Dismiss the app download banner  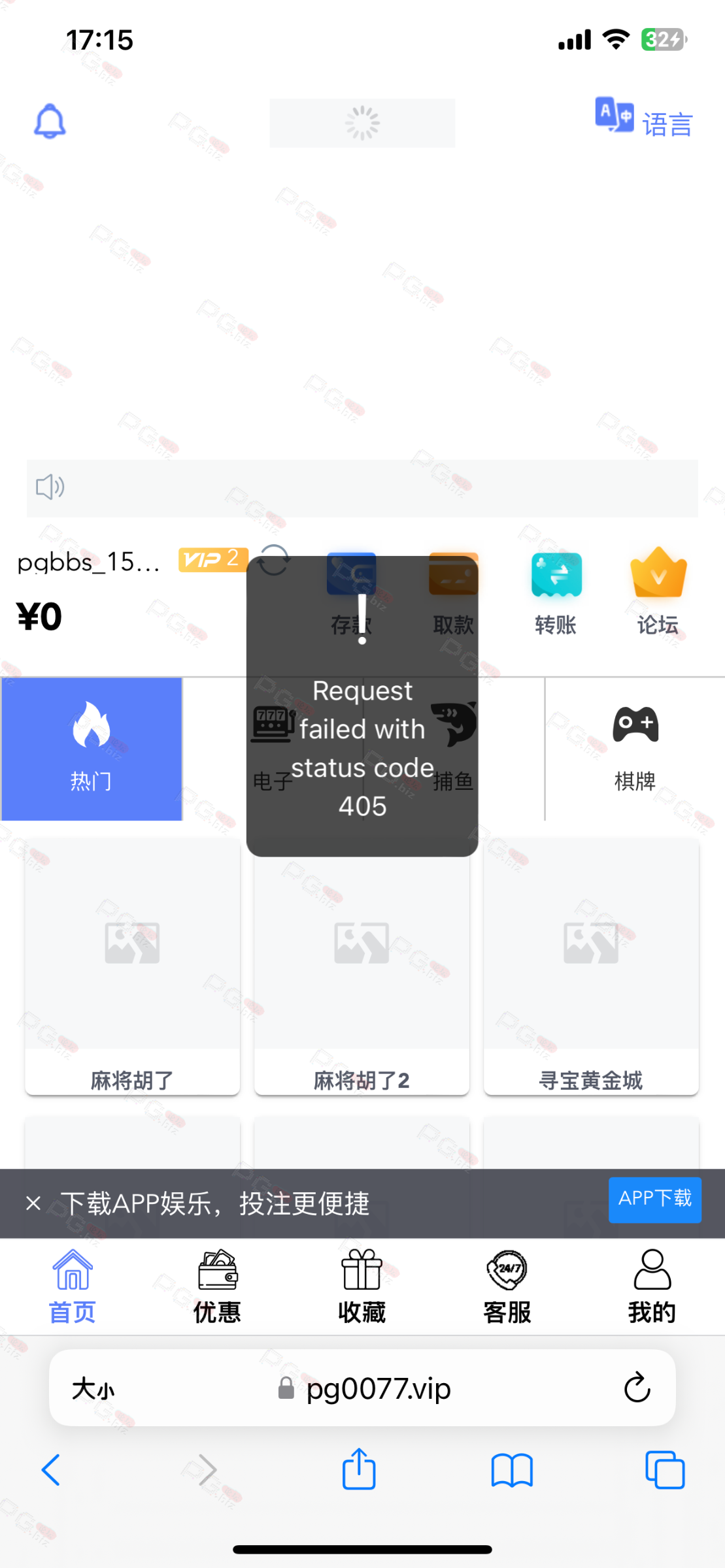[x=33, y=1203]
